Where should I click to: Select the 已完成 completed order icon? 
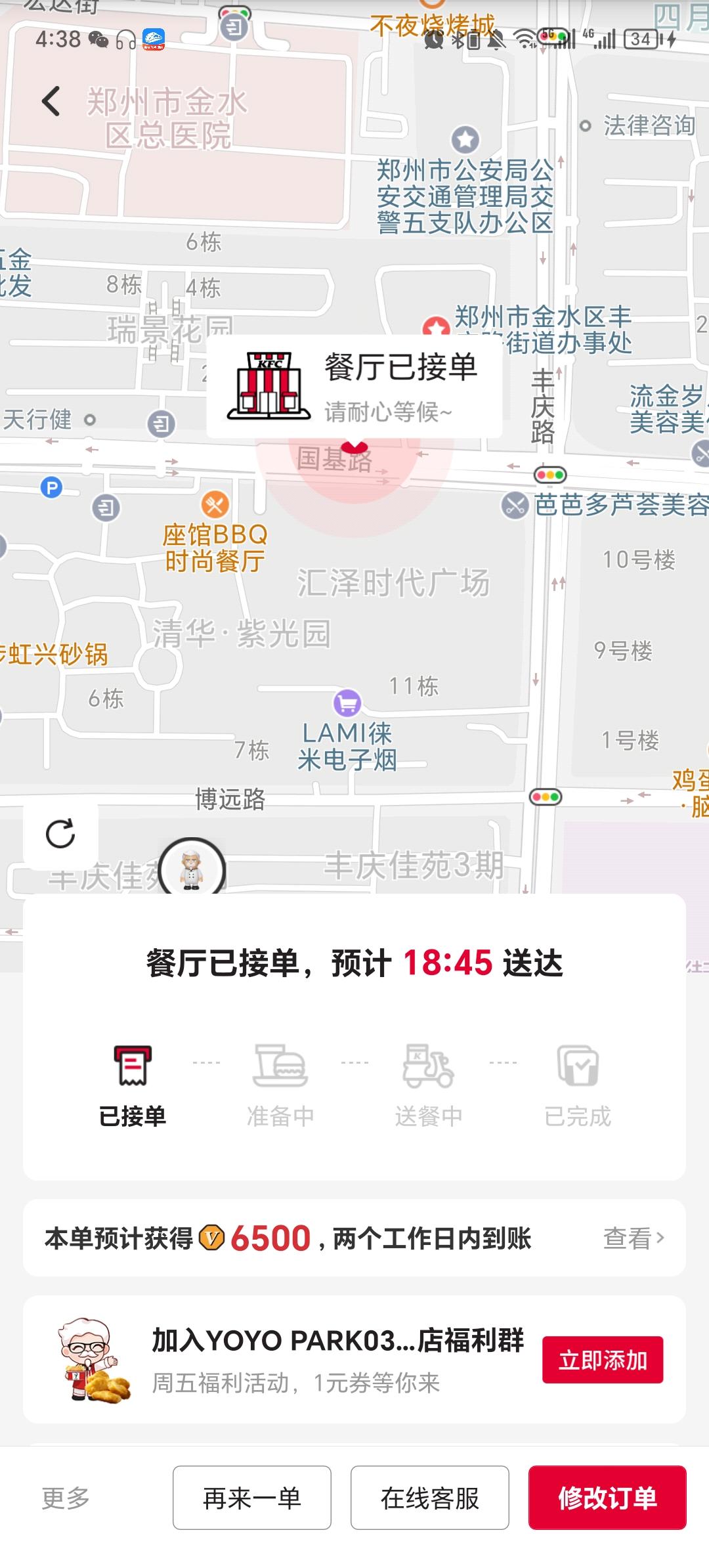578,1065
